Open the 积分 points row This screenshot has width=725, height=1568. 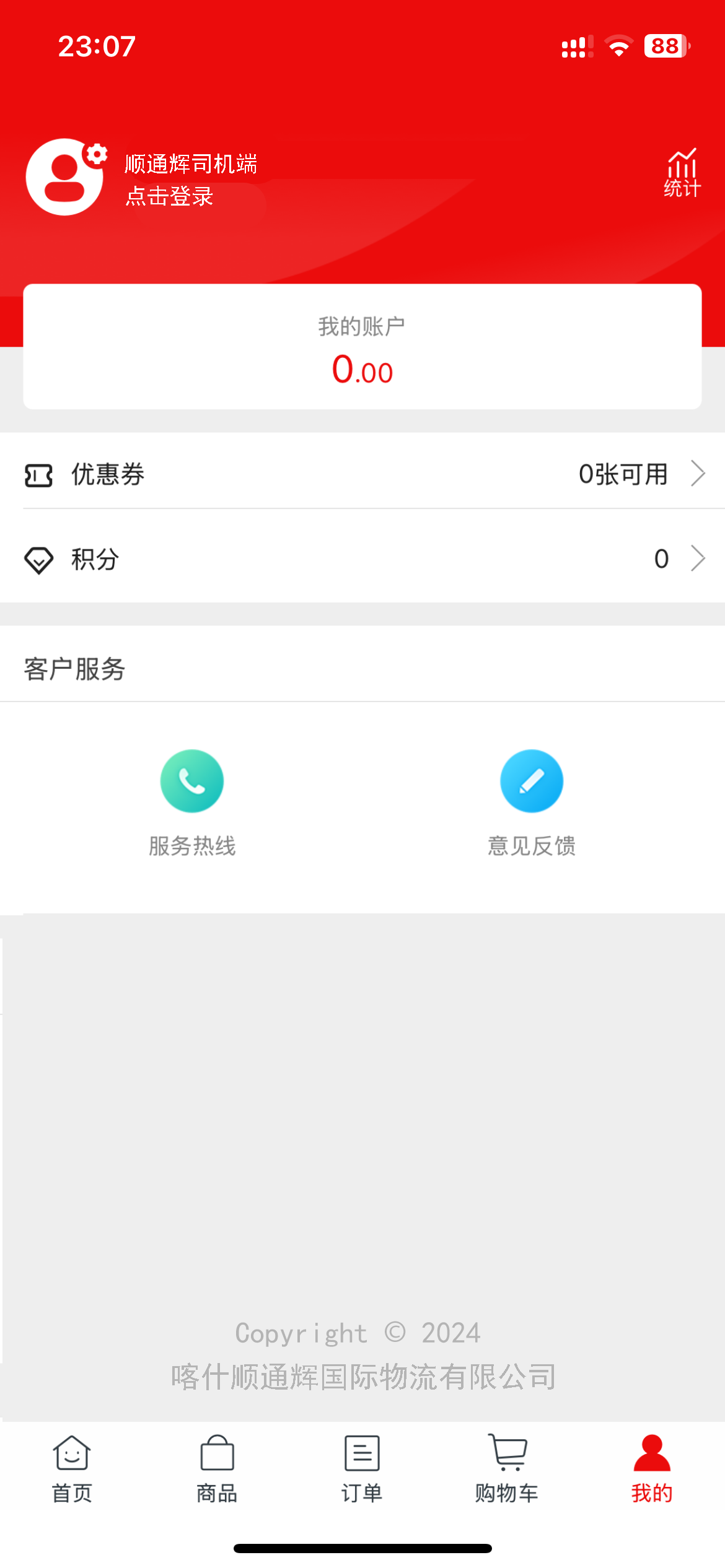(x=362, y=559)
